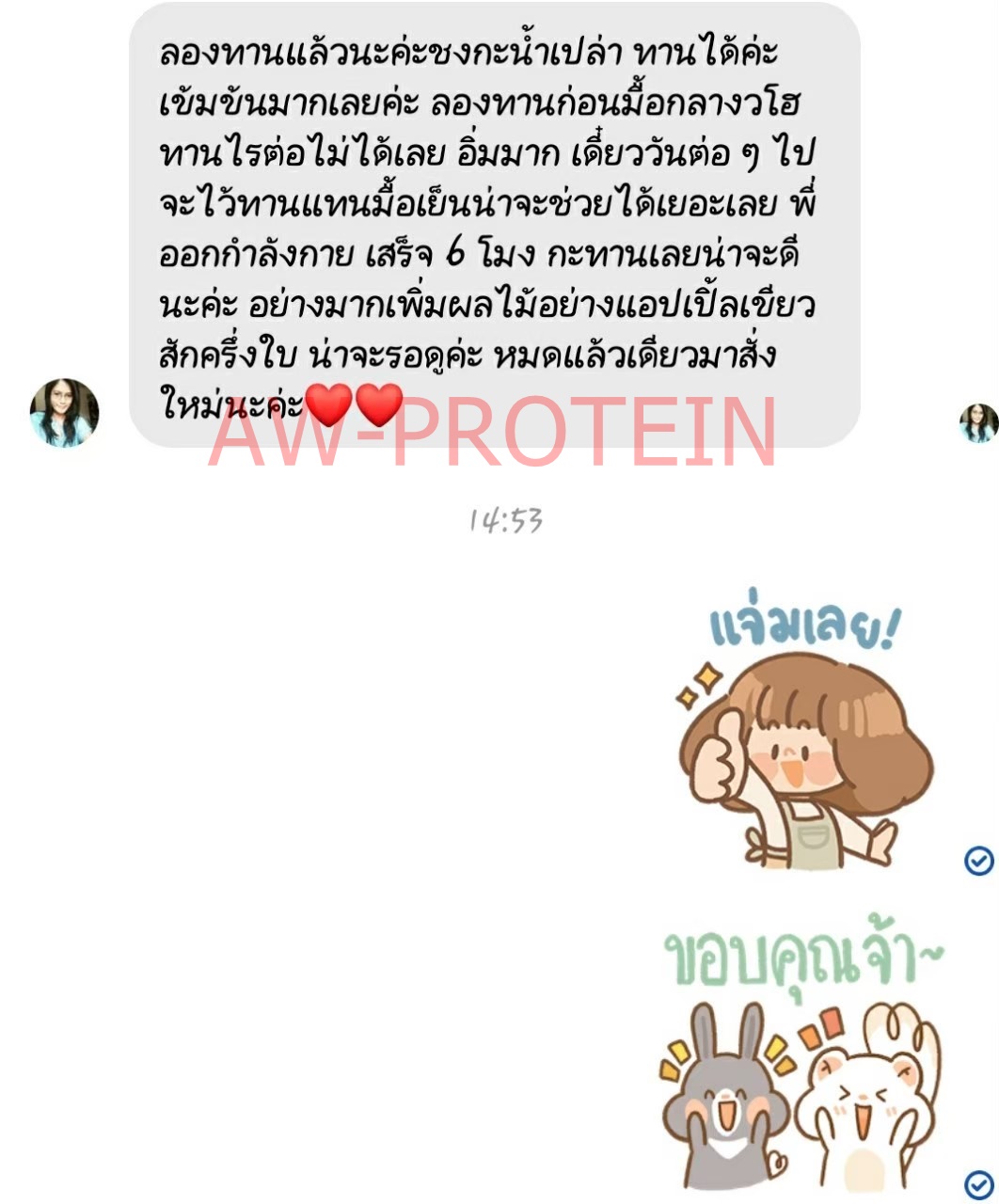Viewport: 999px width, 1204px height.
Task: Open the sender's profile picture beside the message
Action: (x=64, y=413)
